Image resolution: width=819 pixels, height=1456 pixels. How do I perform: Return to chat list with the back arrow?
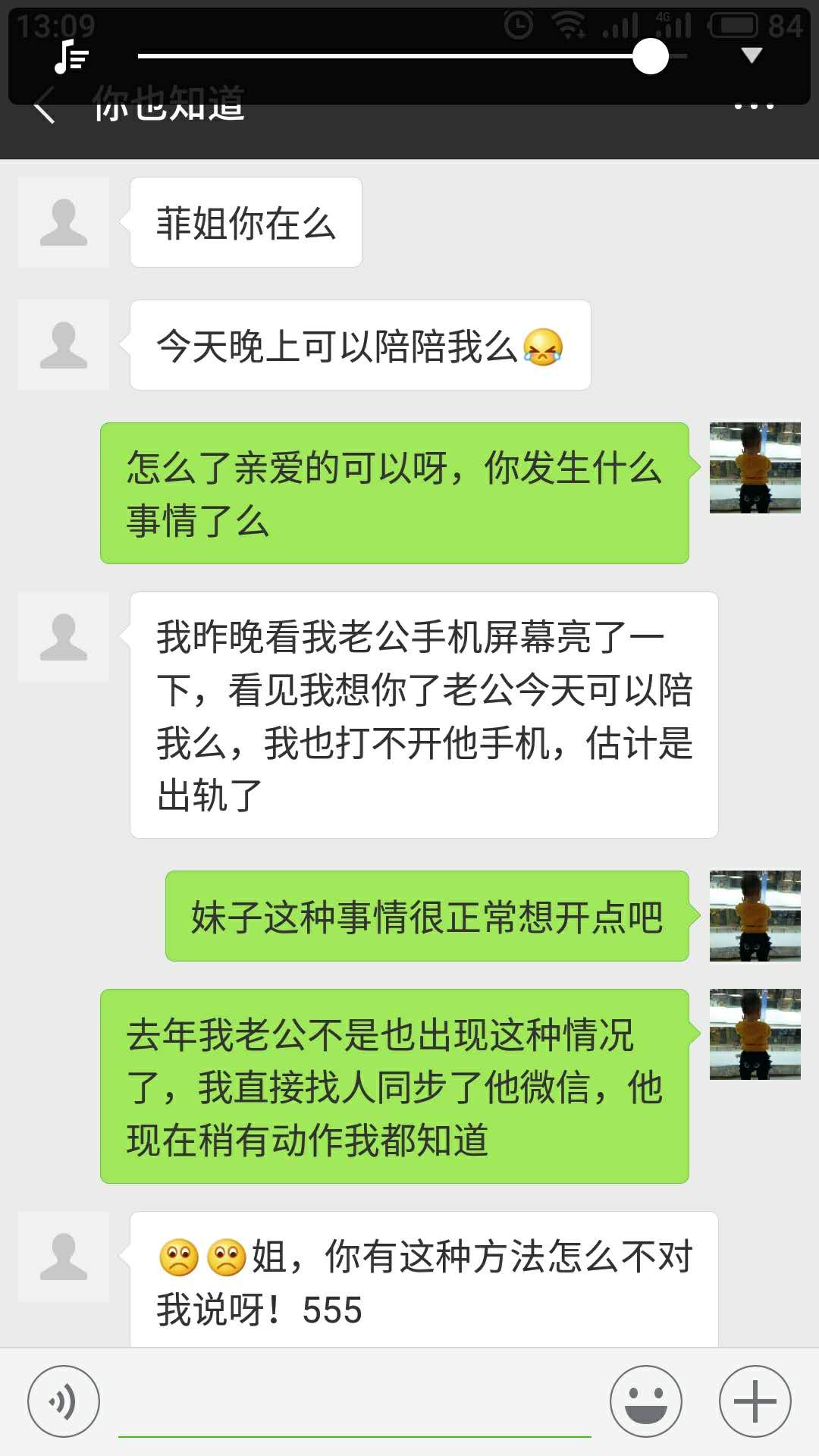click(45, 106)
